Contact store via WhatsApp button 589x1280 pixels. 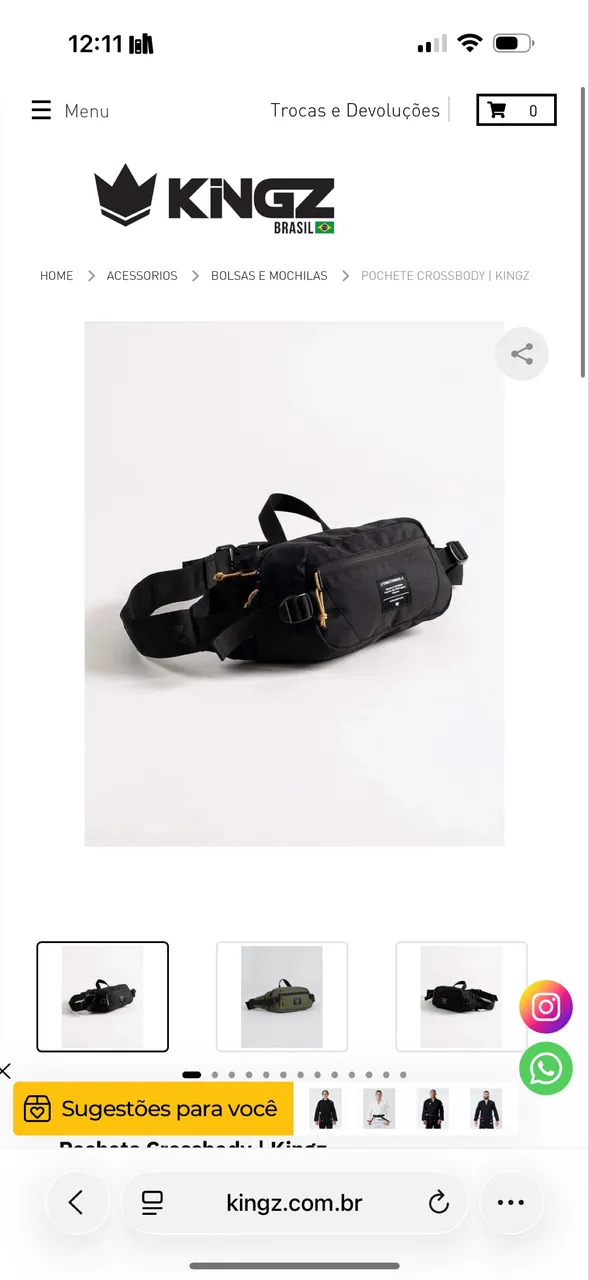pyautogui.click(x=546, y=1069)
